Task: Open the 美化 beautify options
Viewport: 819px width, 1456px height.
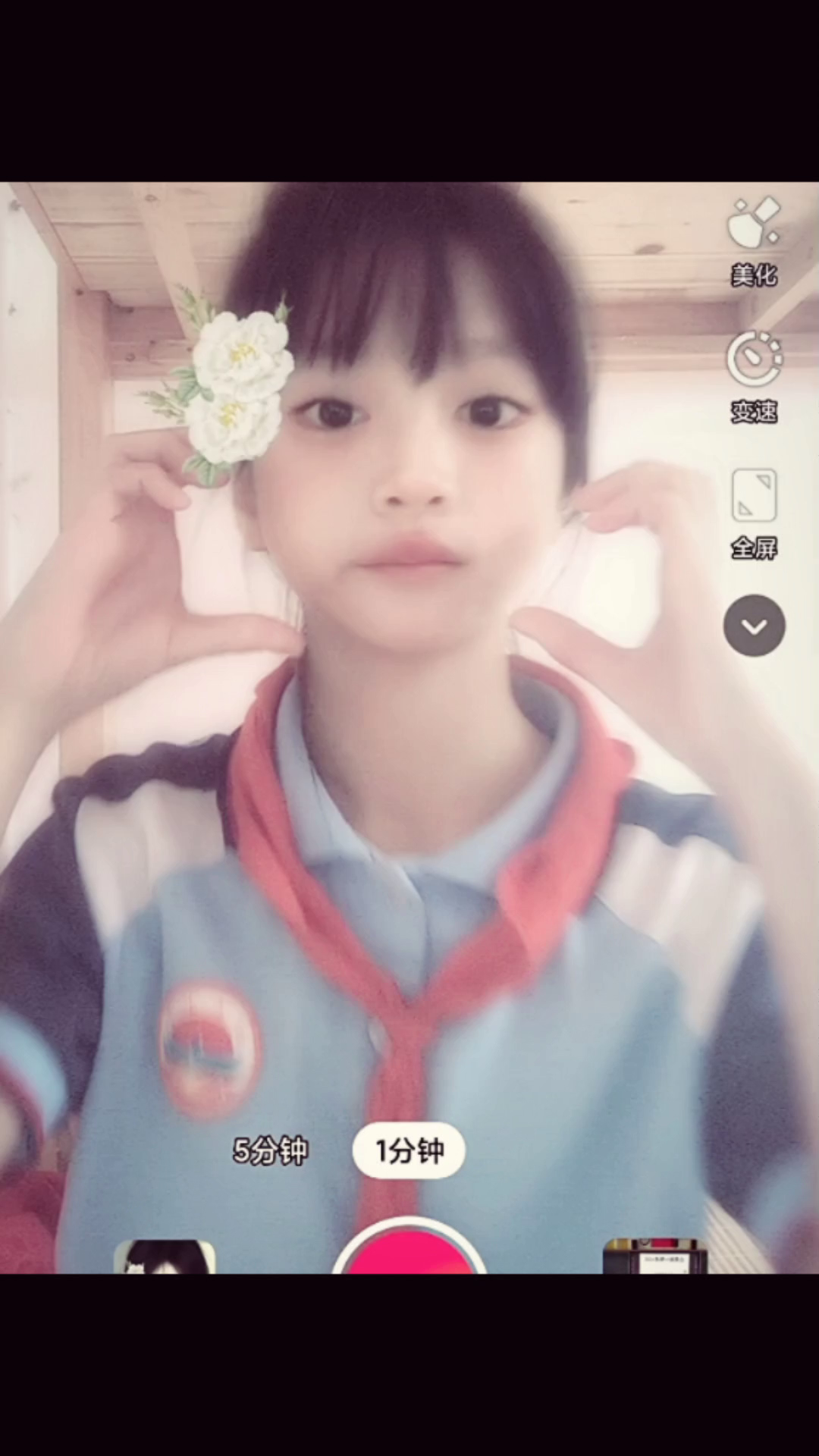Action: 754,241
